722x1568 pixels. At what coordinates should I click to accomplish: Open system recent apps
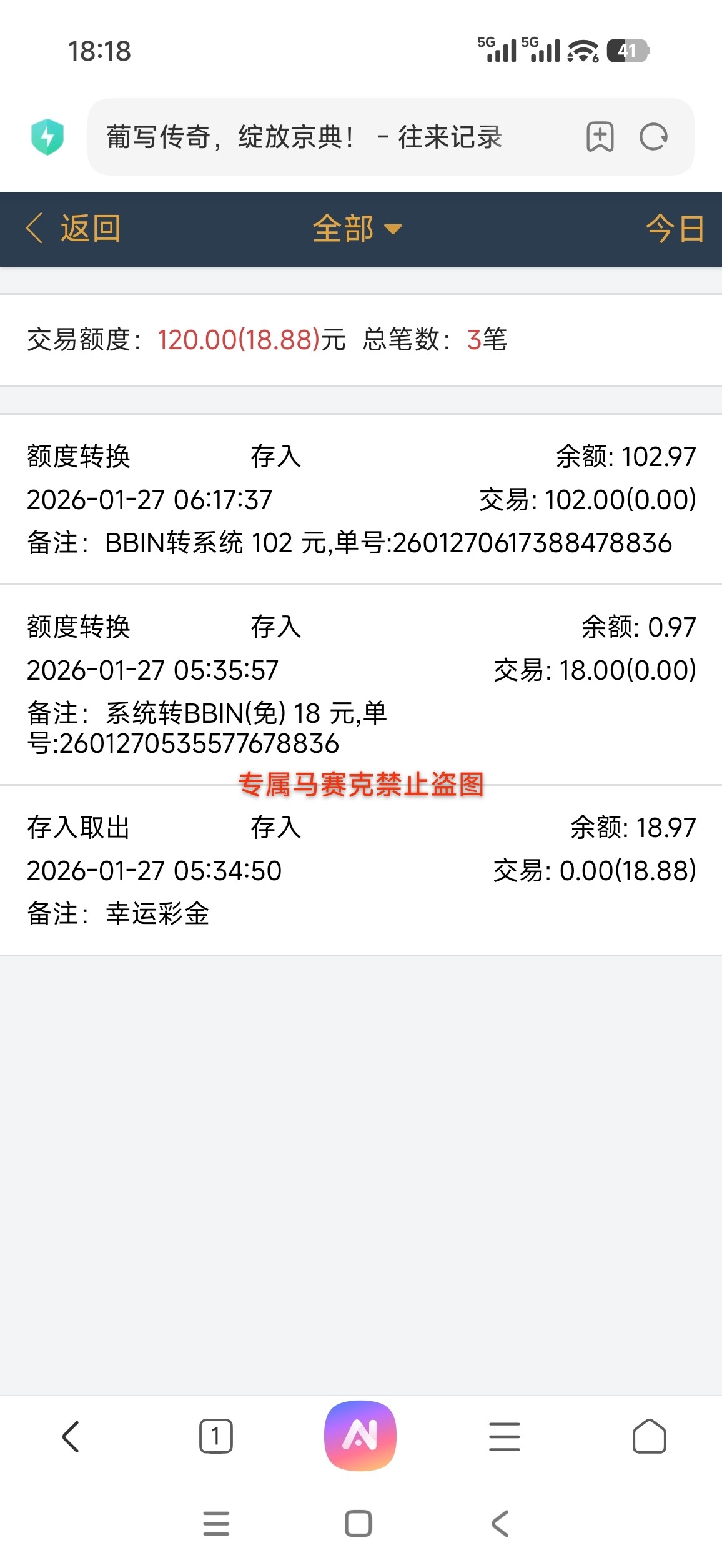pos(216,1523)
